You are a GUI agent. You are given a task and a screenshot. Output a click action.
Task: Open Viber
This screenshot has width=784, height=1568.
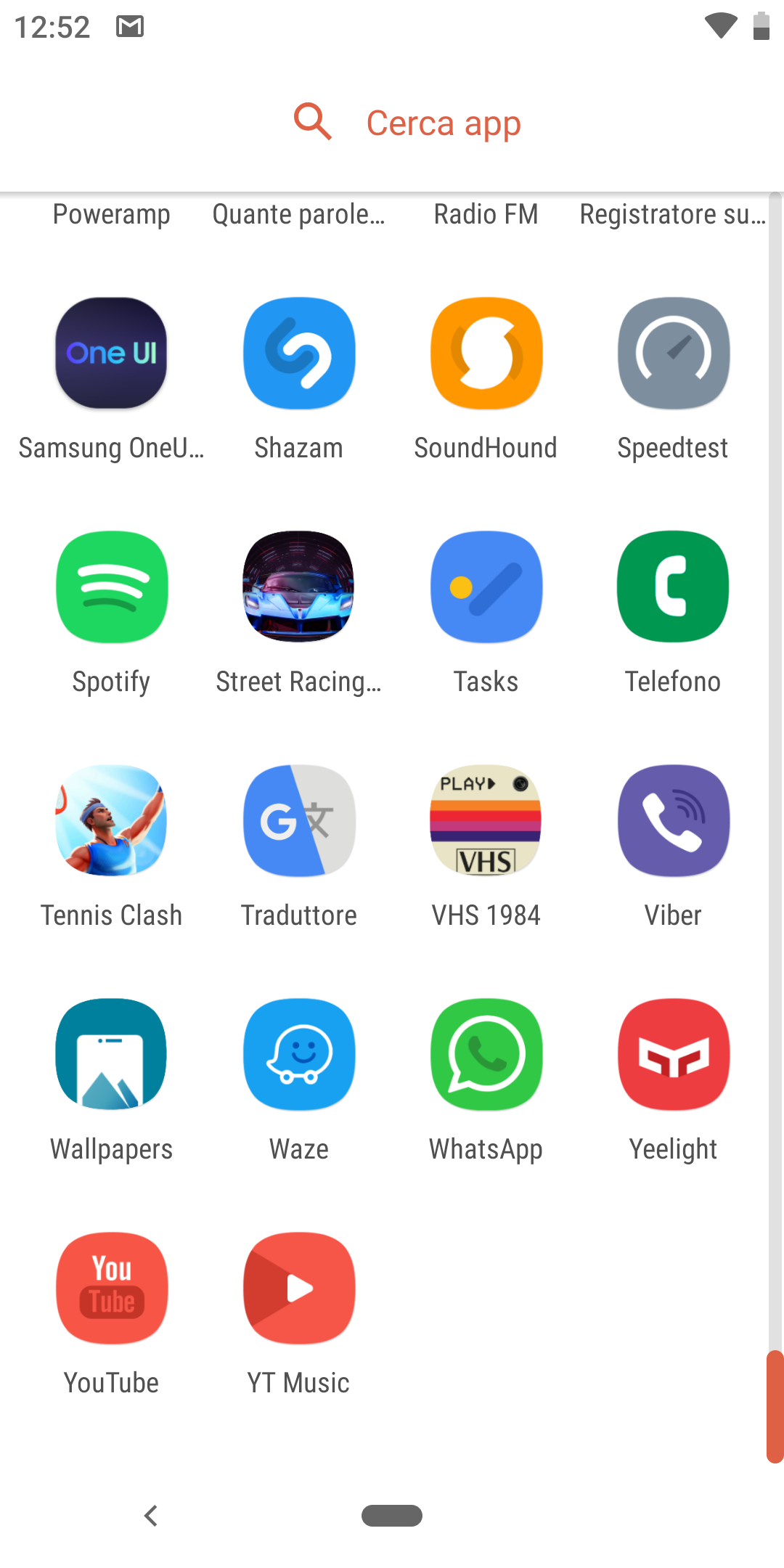[x=674, y=821]
